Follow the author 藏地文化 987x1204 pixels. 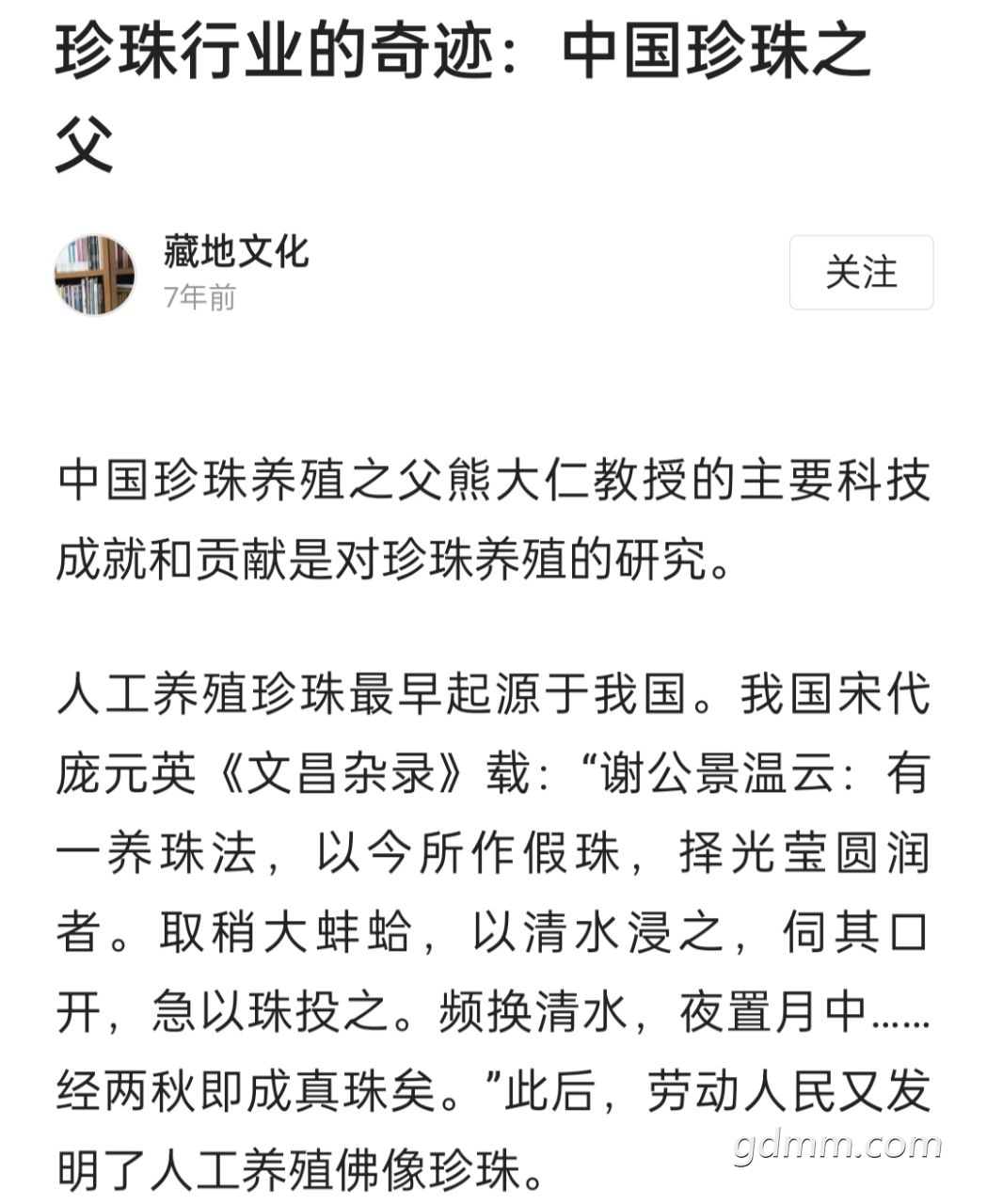[860, 273]
